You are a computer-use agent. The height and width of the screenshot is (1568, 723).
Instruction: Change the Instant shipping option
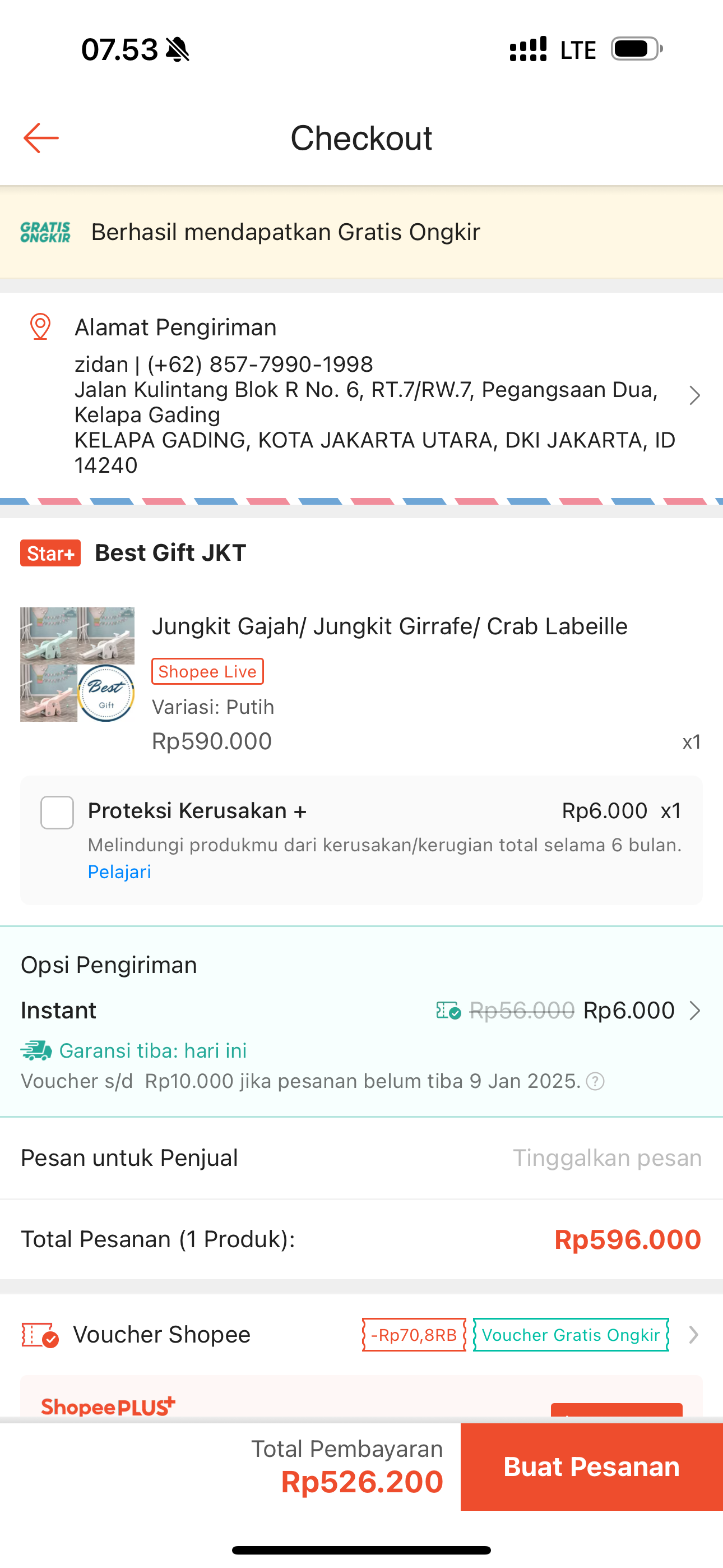click(x=693, y=1011)
